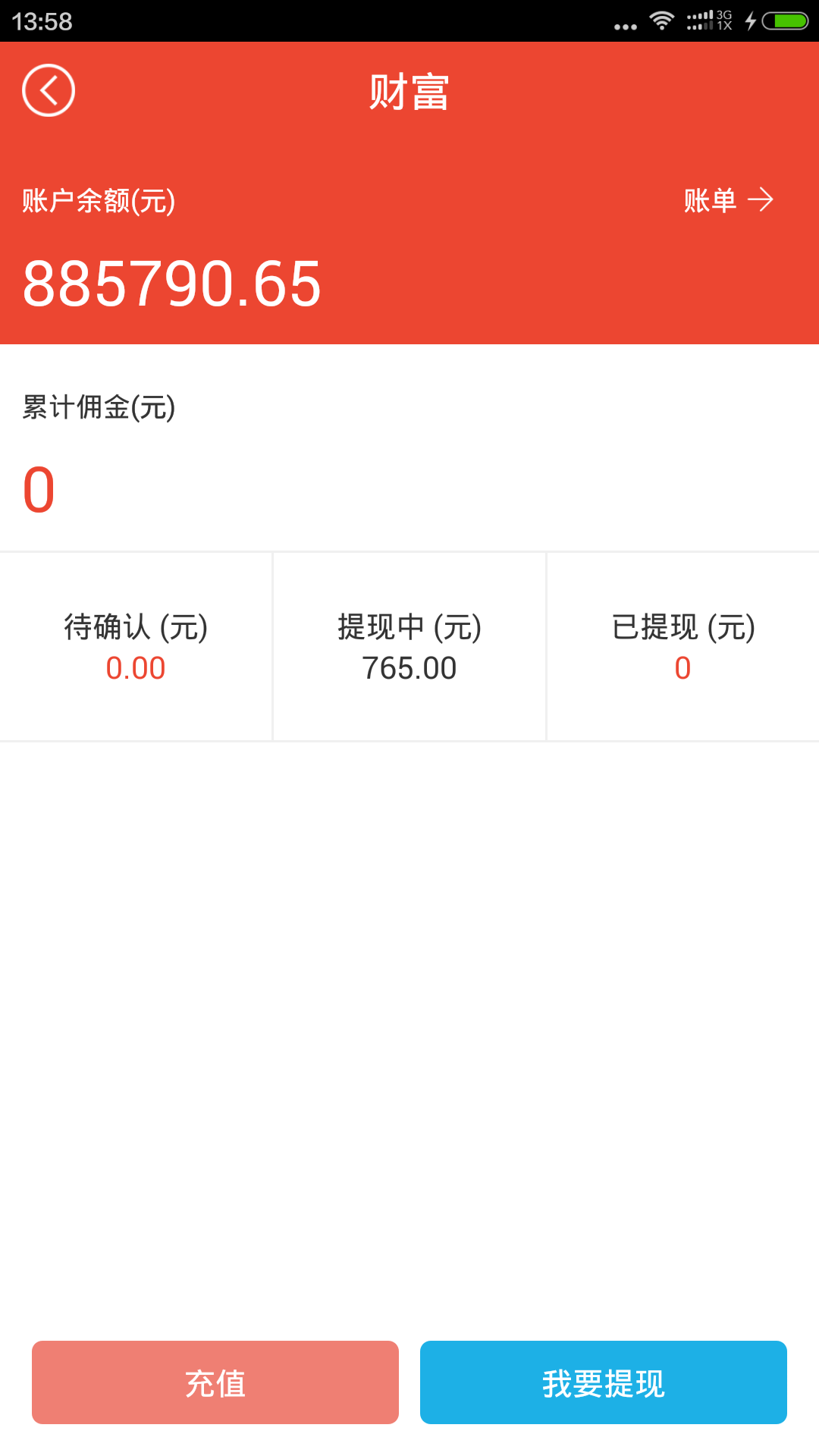The height and width of the screenshot is (1456, 819).
Task: Tap the charging lightning icon
Action: tap(750, 22)
